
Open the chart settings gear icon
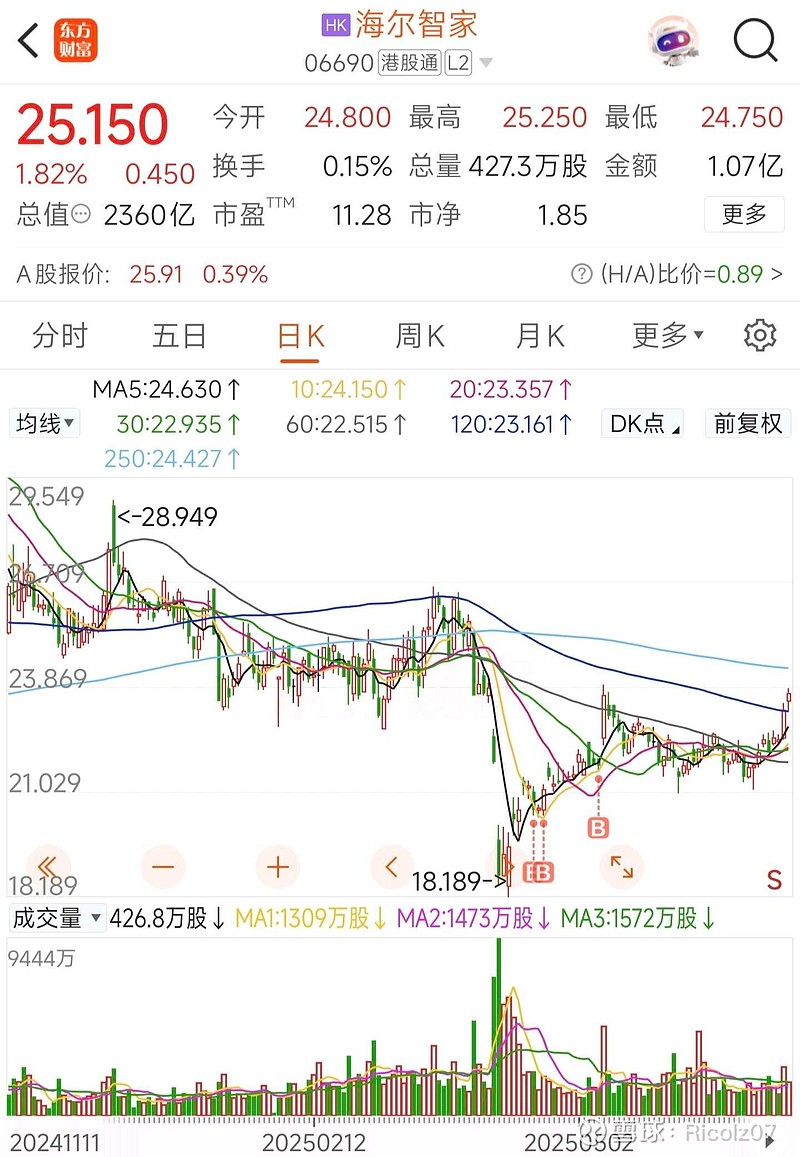coord(761,336)
